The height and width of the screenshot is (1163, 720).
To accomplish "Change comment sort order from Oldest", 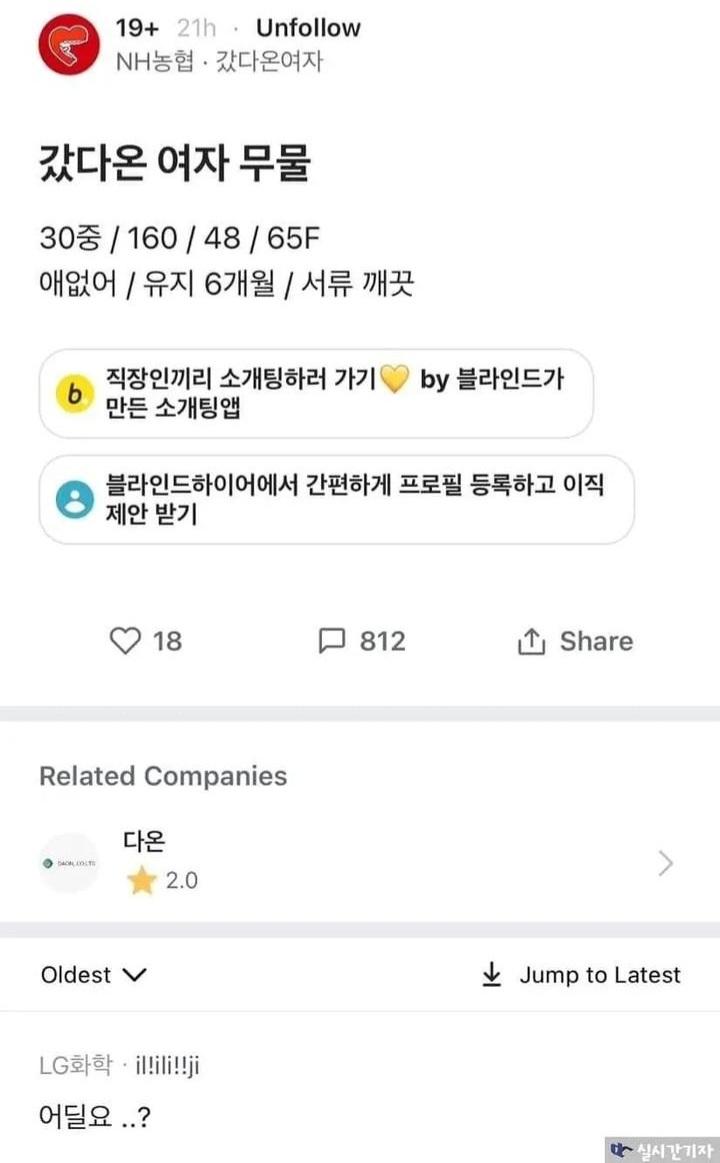I will [x=94, y=975].
